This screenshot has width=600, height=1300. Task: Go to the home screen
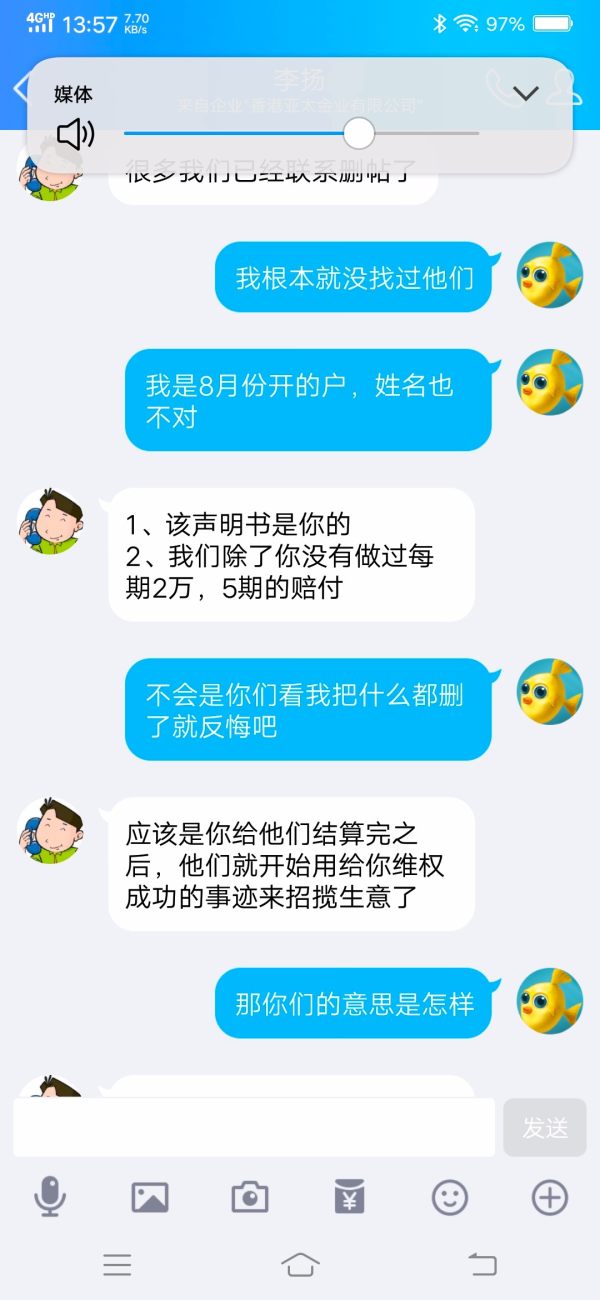tap(300, 1265)
